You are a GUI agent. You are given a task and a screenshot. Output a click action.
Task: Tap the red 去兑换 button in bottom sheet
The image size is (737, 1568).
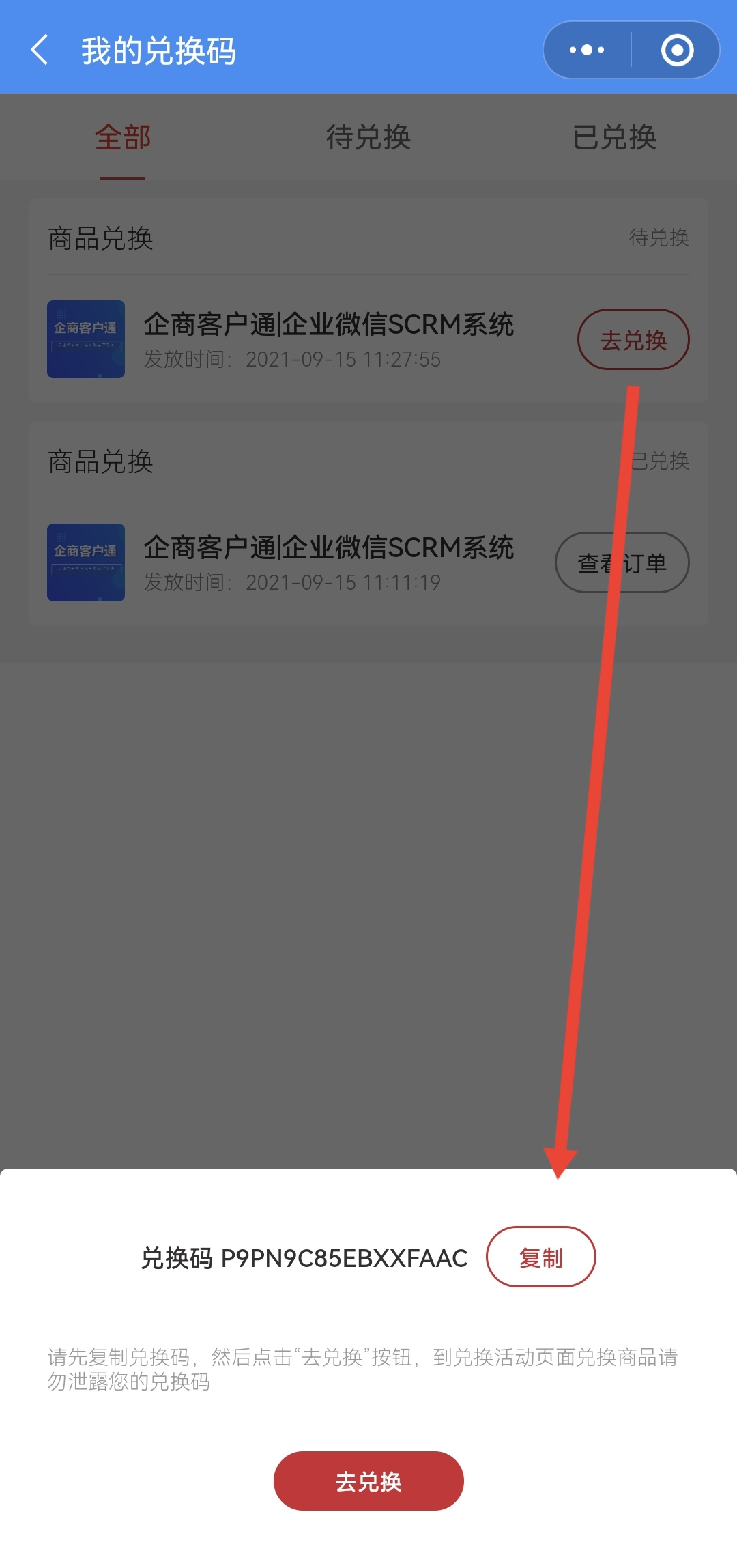(369, 1481)
